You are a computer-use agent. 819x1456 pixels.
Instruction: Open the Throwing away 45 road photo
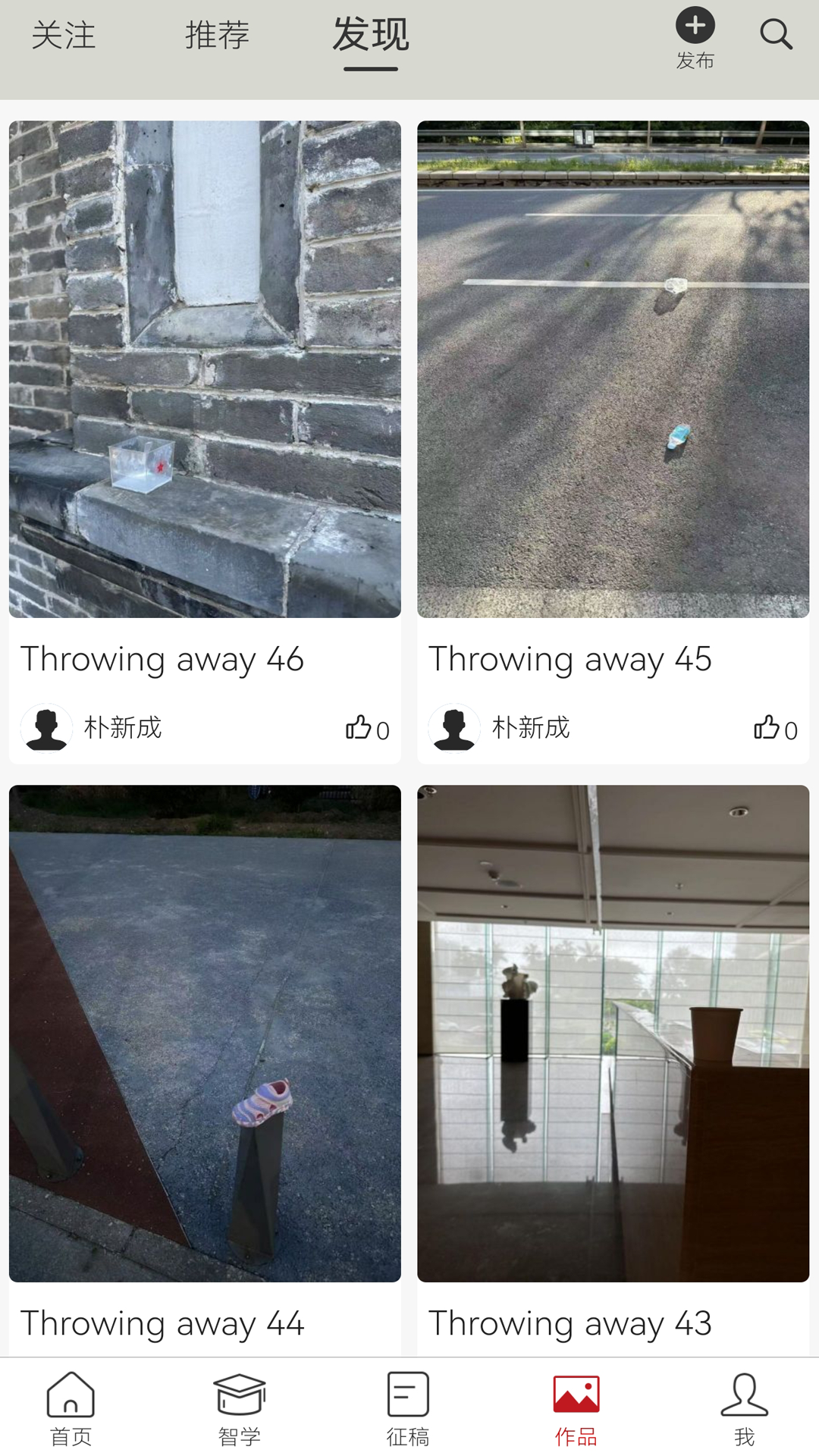point(611,368)
